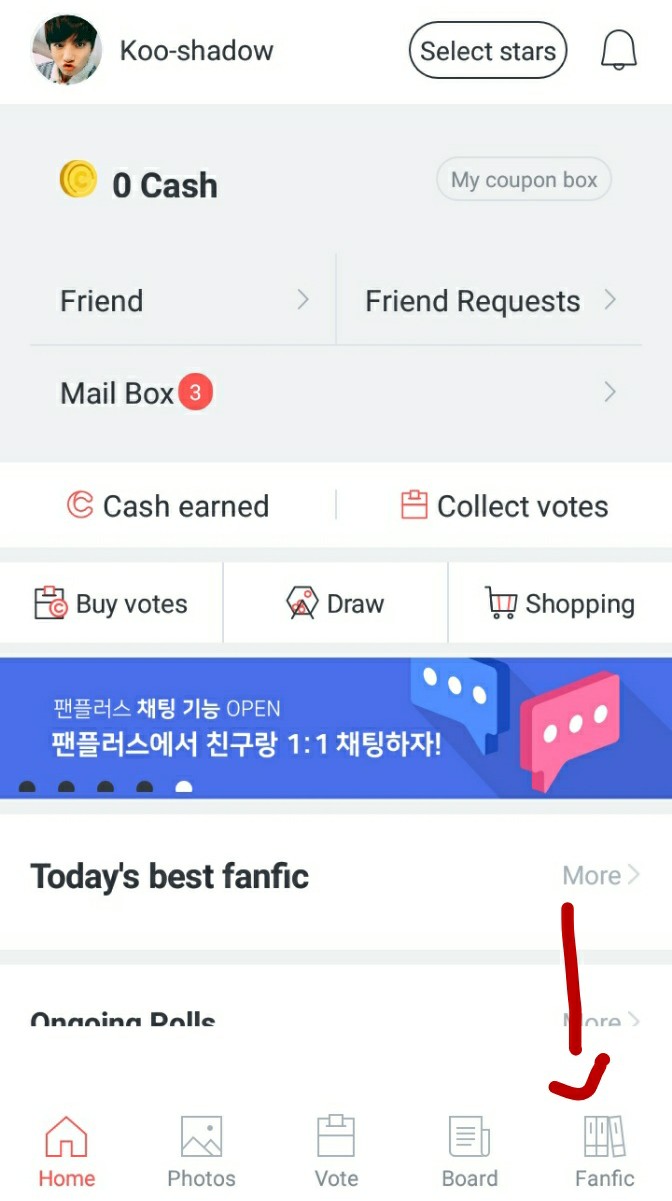Open the Mail Box row

tap(336, 393)
